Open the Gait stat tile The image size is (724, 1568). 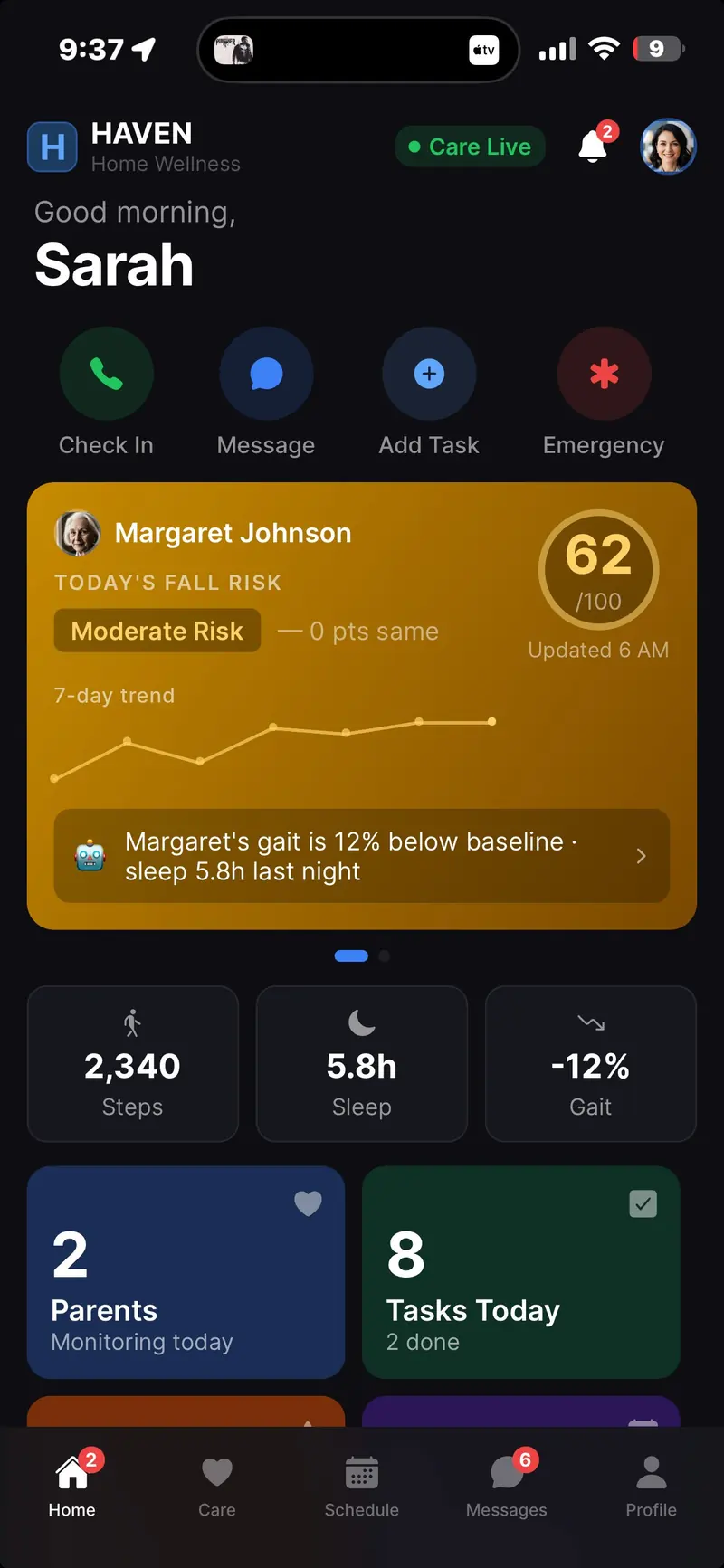click(591, 1064)
